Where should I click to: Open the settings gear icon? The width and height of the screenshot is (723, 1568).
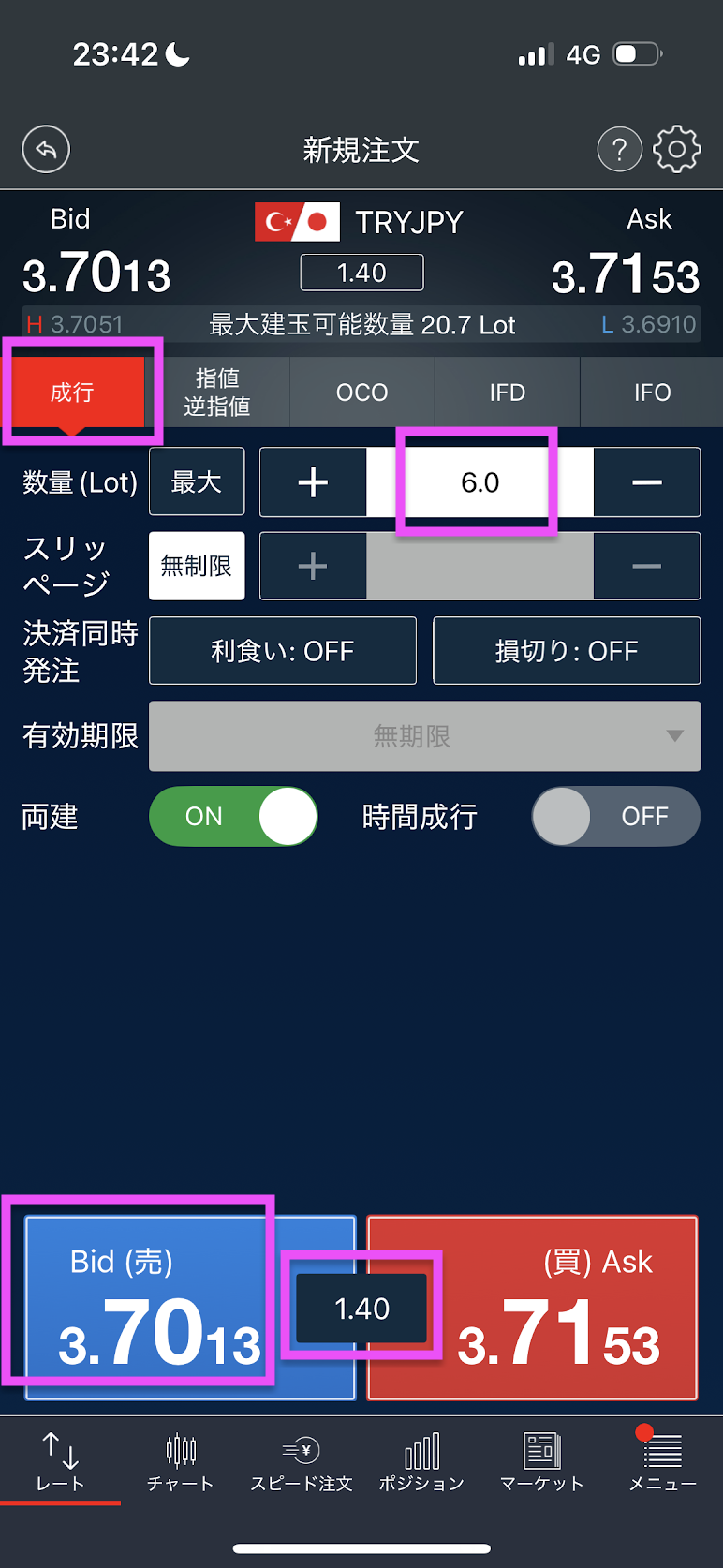point(676,149)
